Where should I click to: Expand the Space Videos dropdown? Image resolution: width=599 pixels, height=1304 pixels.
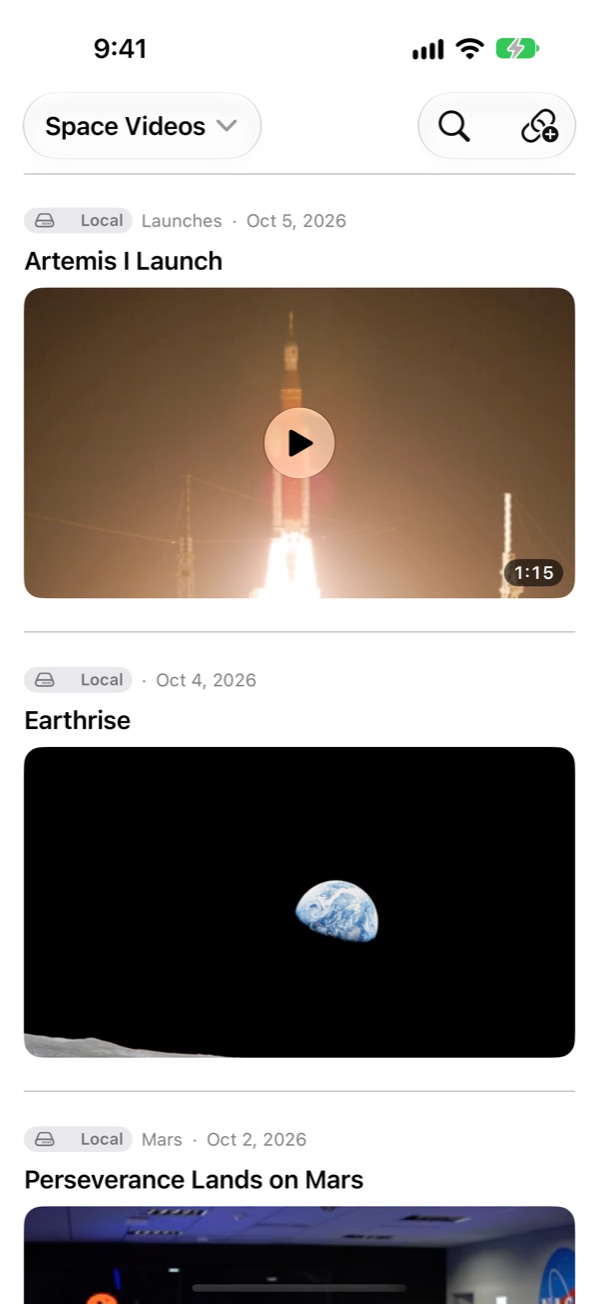[141, 126]
